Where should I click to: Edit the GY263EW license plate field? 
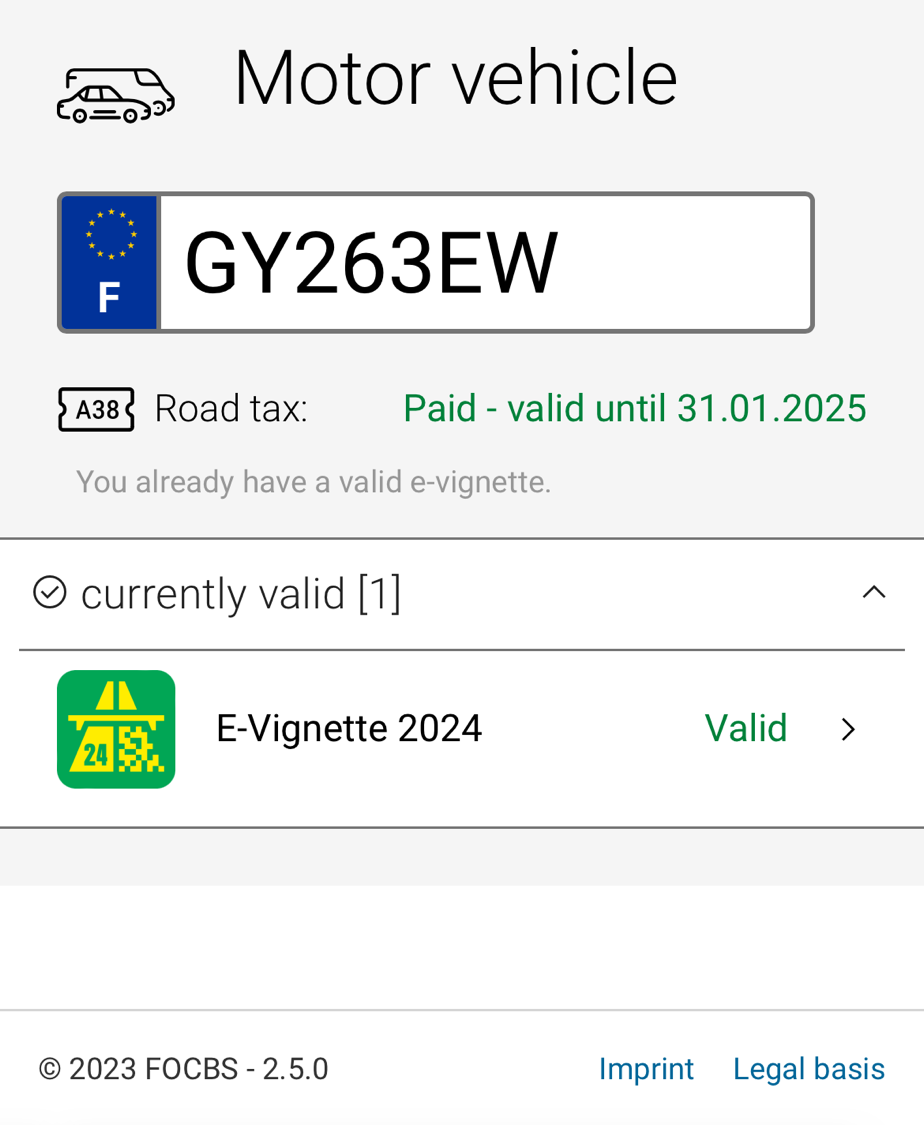coord(485,263)
